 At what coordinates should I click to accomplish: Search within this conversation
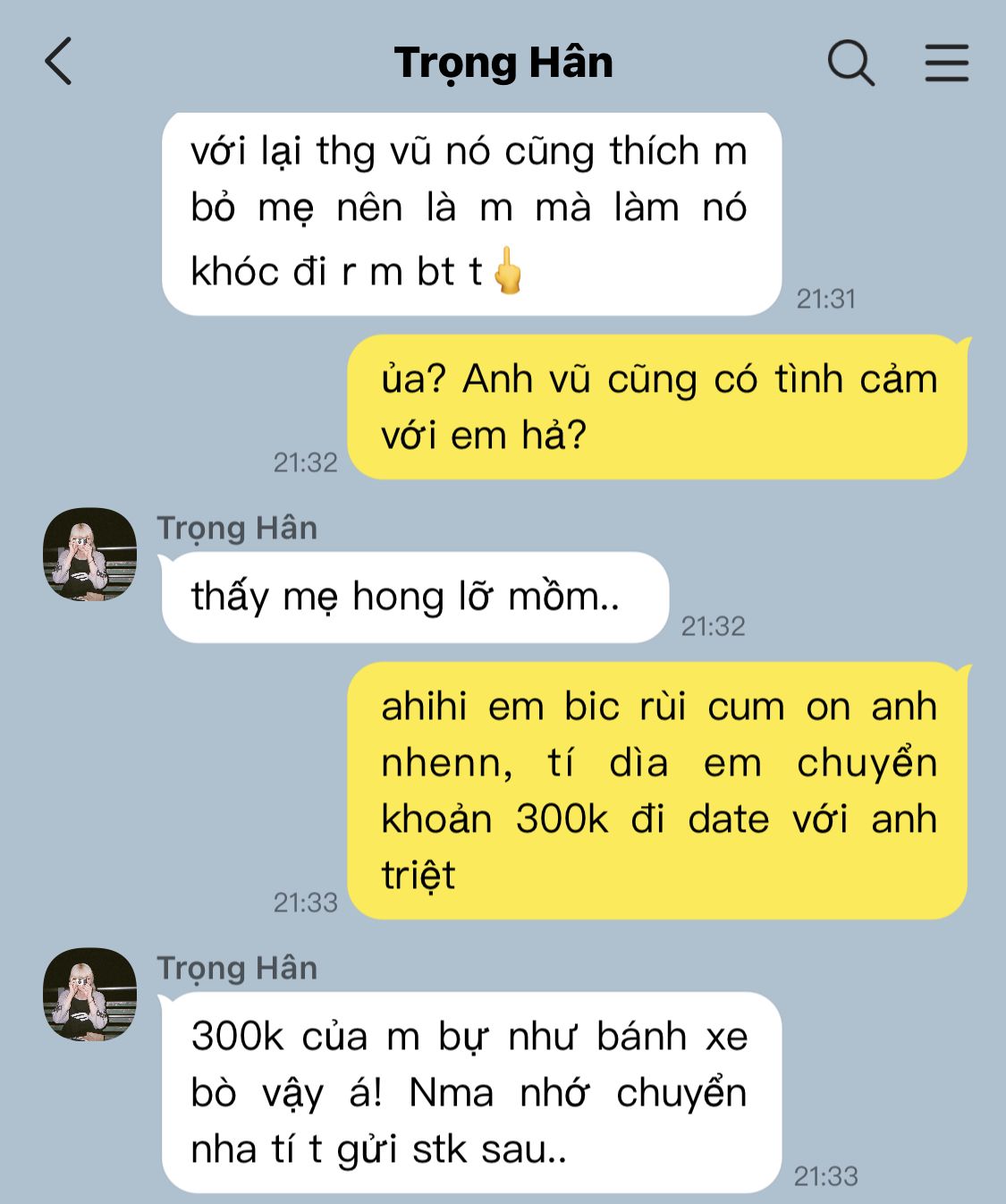[850, 63]
